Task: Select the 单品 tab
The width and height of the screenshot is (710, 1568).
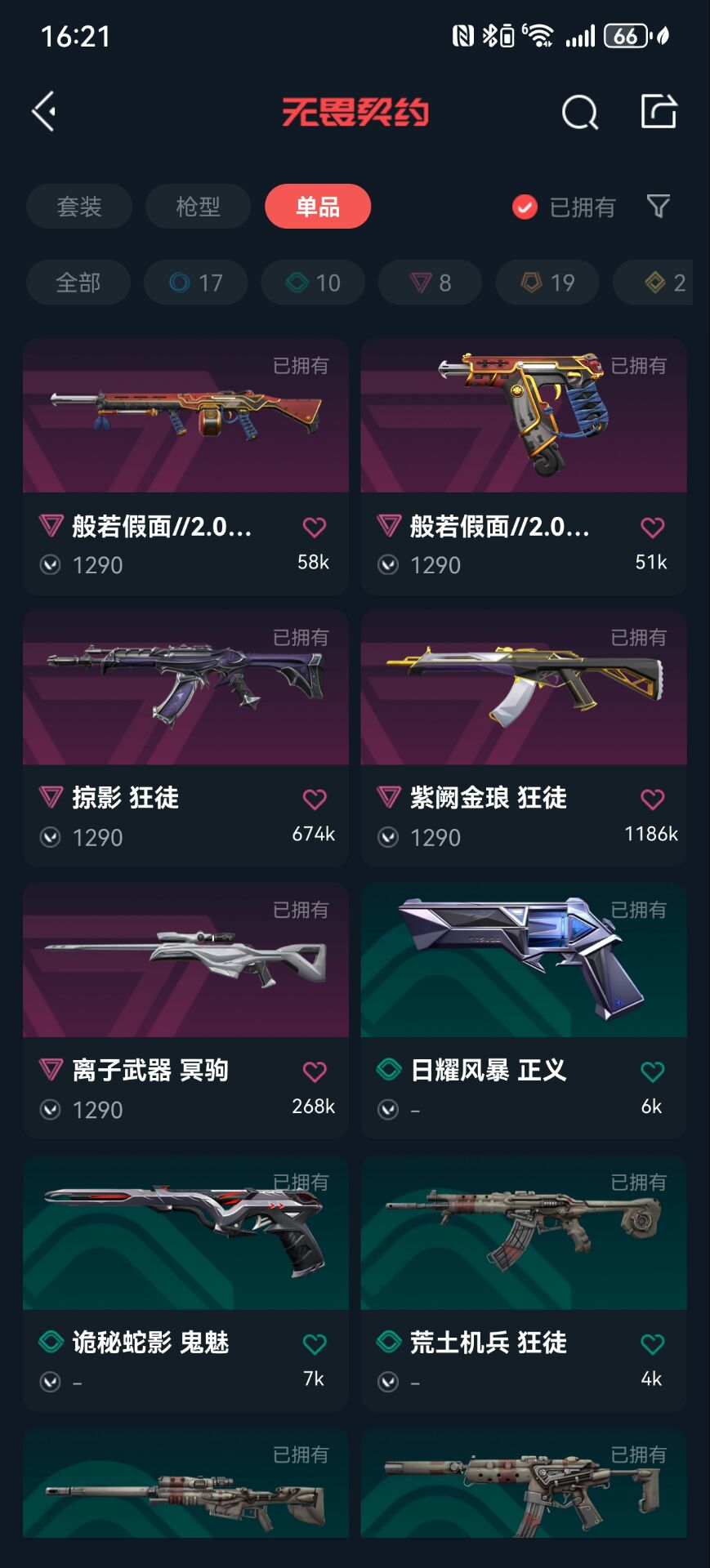Action: tap(317, 207)
